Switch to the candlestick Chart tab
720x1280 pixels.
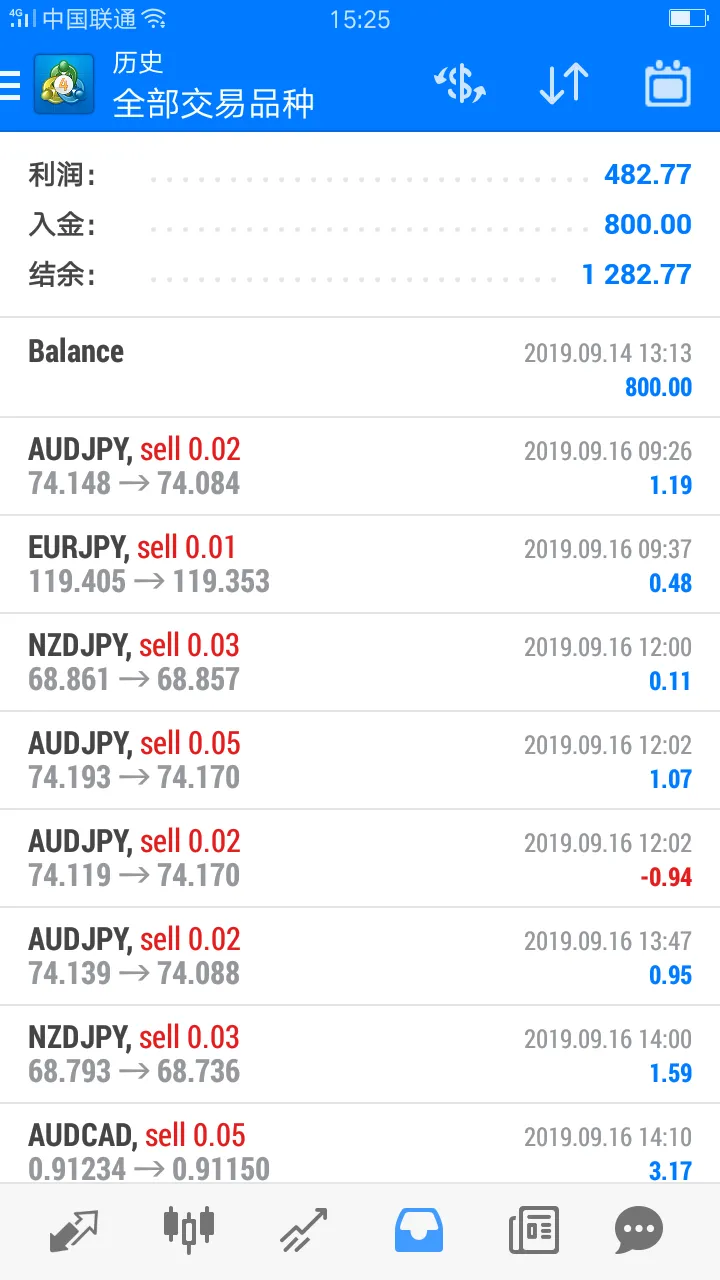(189, 1230)
